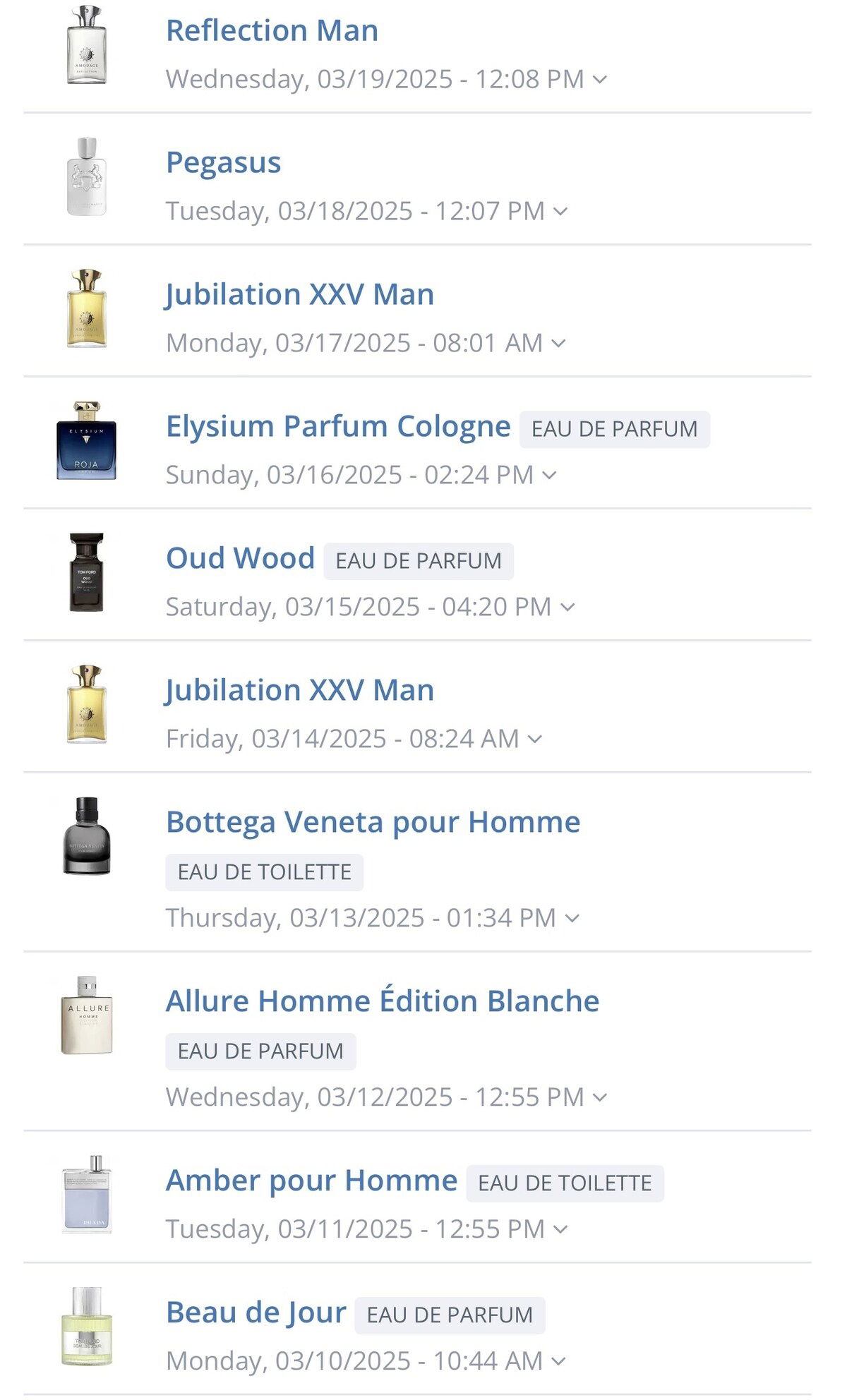The image size is (847, 1400).
Task: Expand the Friday 03/14/2025 date chevron
Action: [x=535, y=740]
